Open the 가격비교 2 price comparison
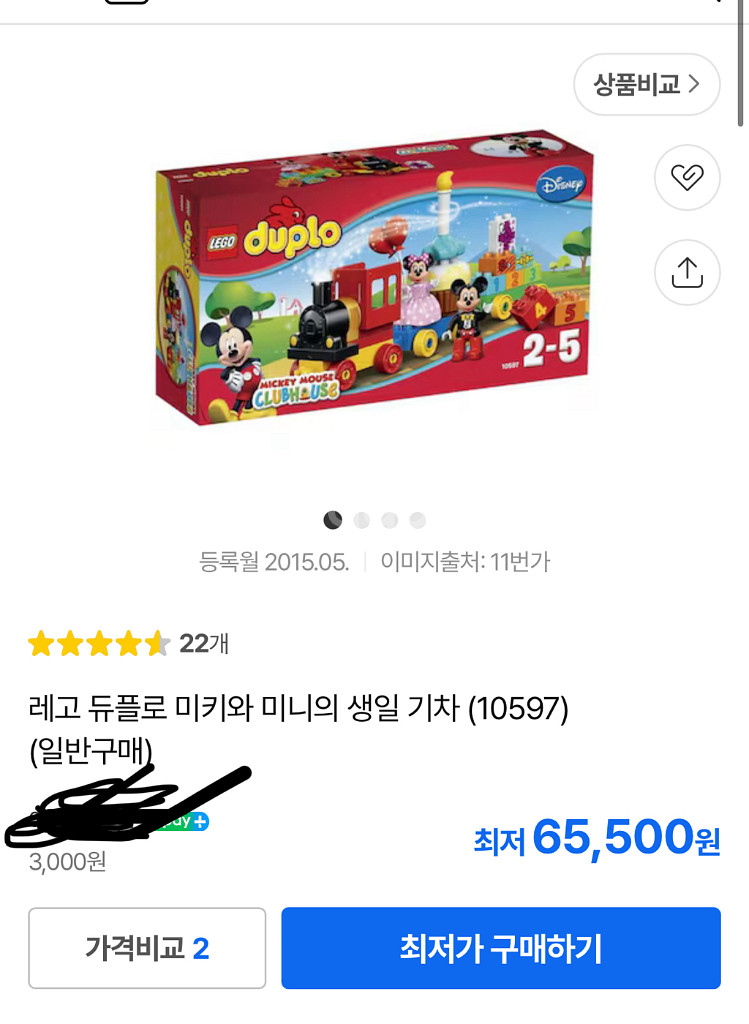This screenshot has width=749, height=1024. (x=147, y=948)
